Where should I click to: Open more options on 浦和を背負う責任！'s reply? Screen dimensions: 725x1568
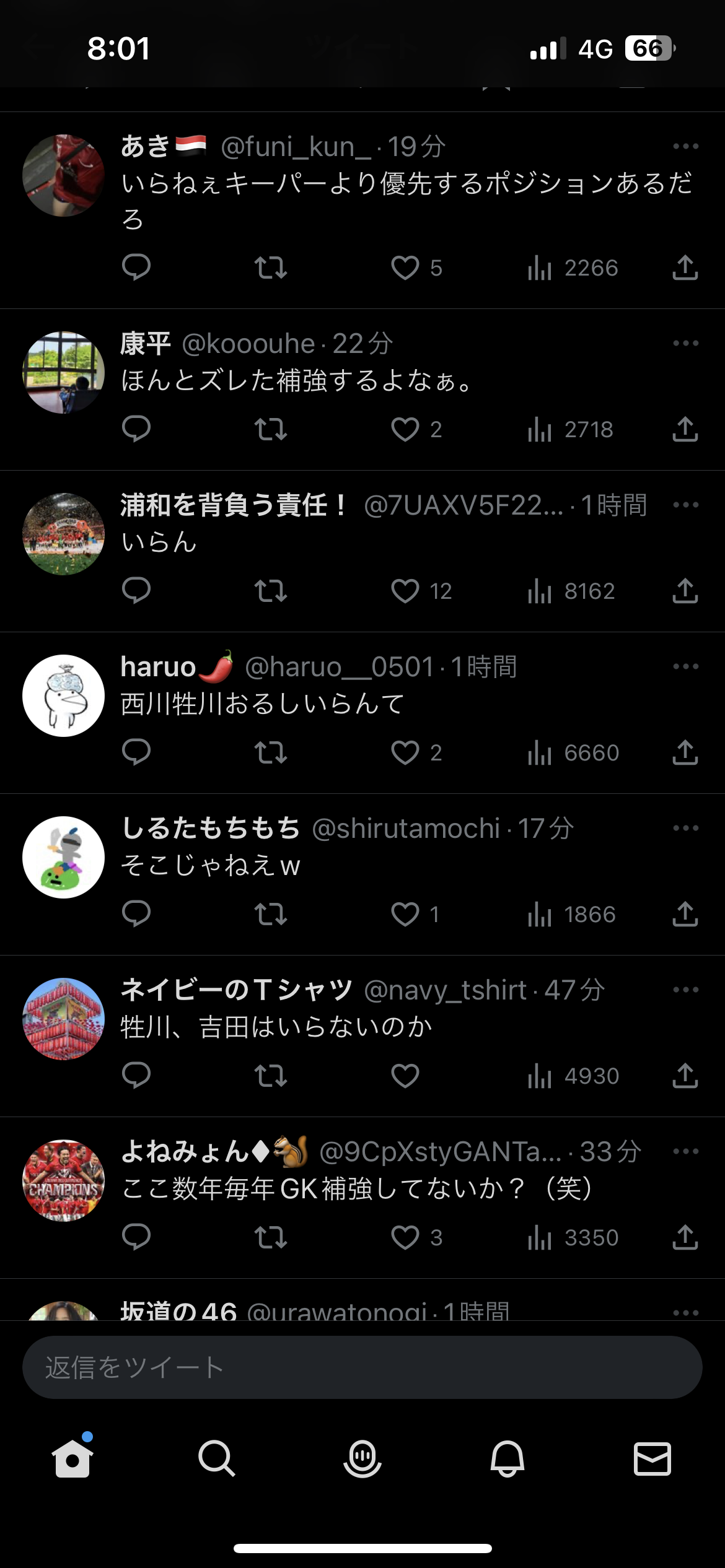(685, 505)
